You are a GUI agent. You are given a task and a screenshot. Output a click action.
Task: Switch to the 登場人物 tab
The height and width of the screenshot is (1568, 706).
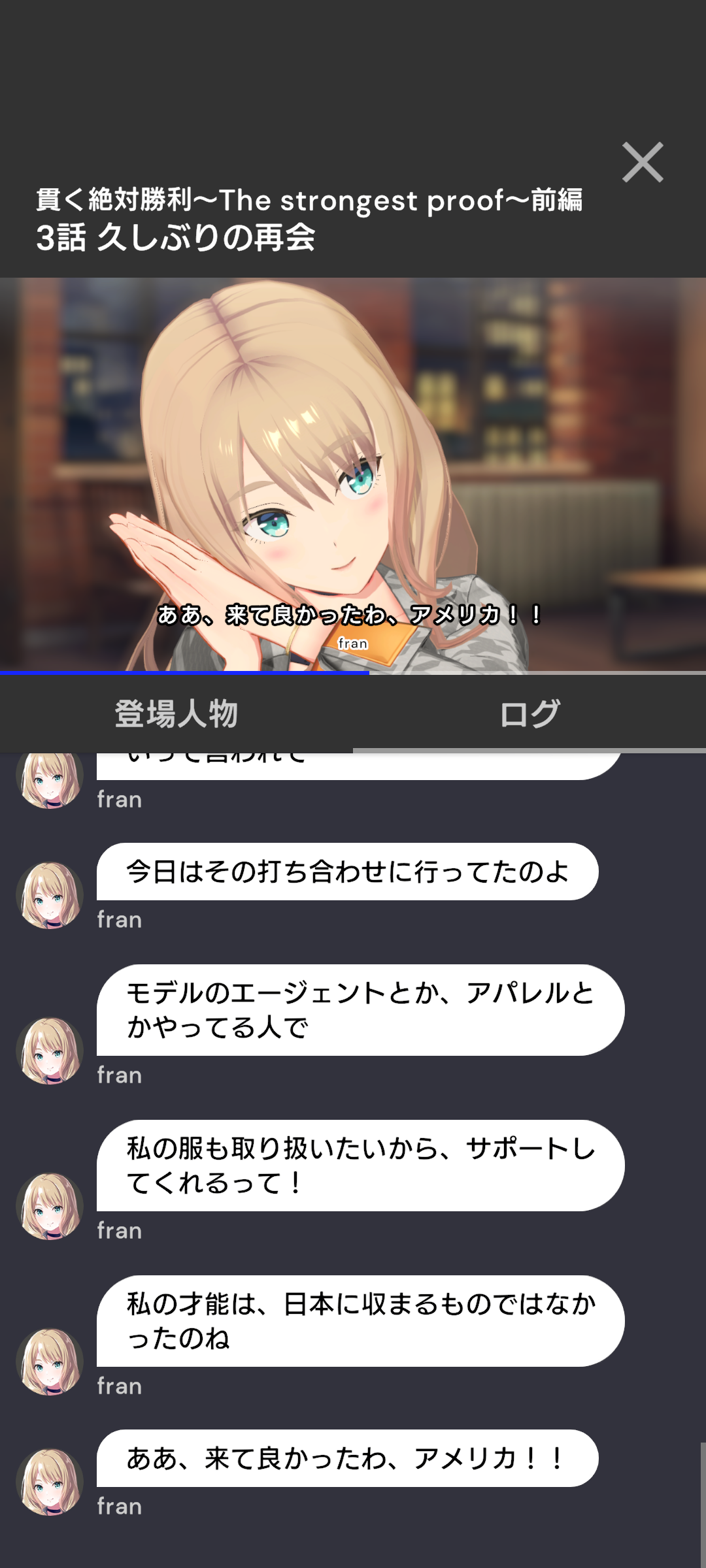(176, 713)
